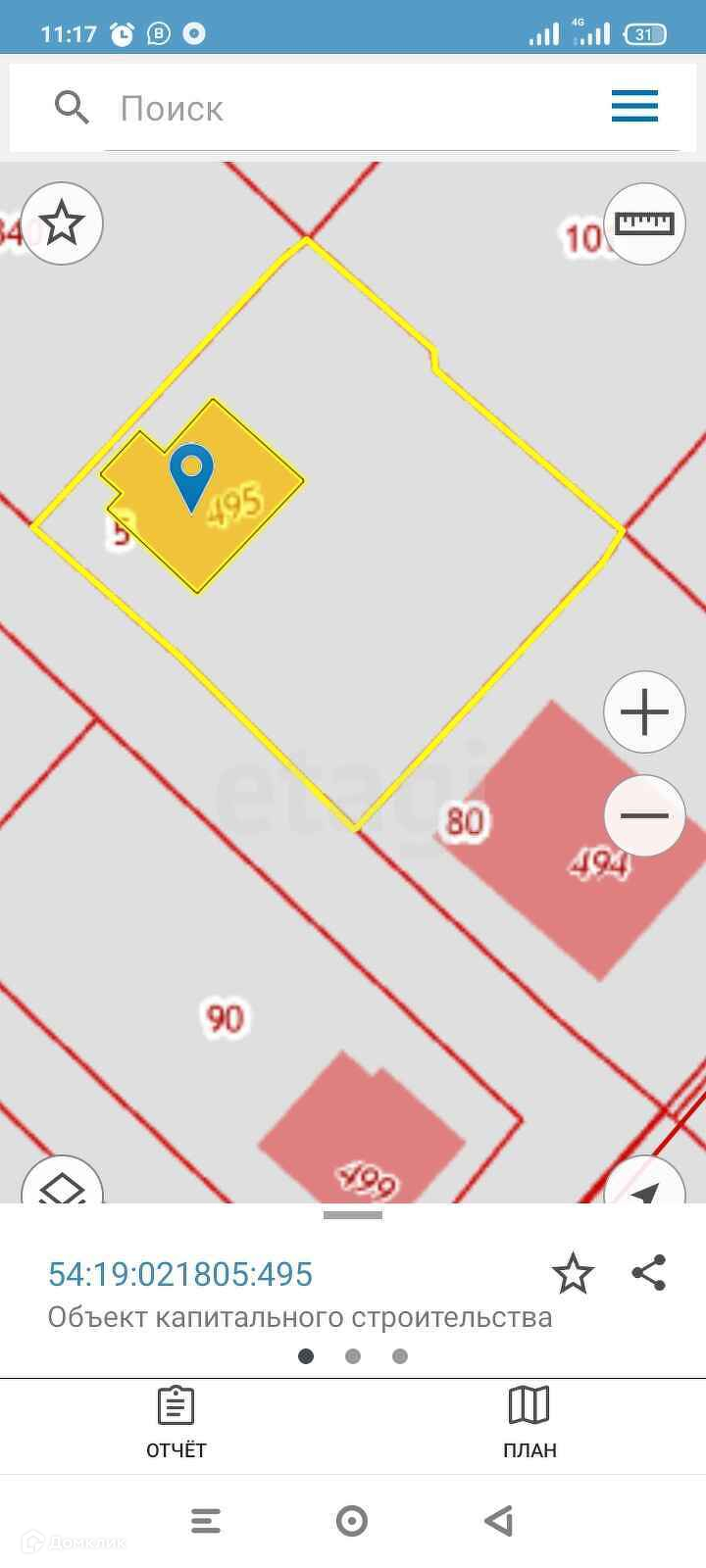
Task: Zoom out with the minus button
Action: (644, 815)
